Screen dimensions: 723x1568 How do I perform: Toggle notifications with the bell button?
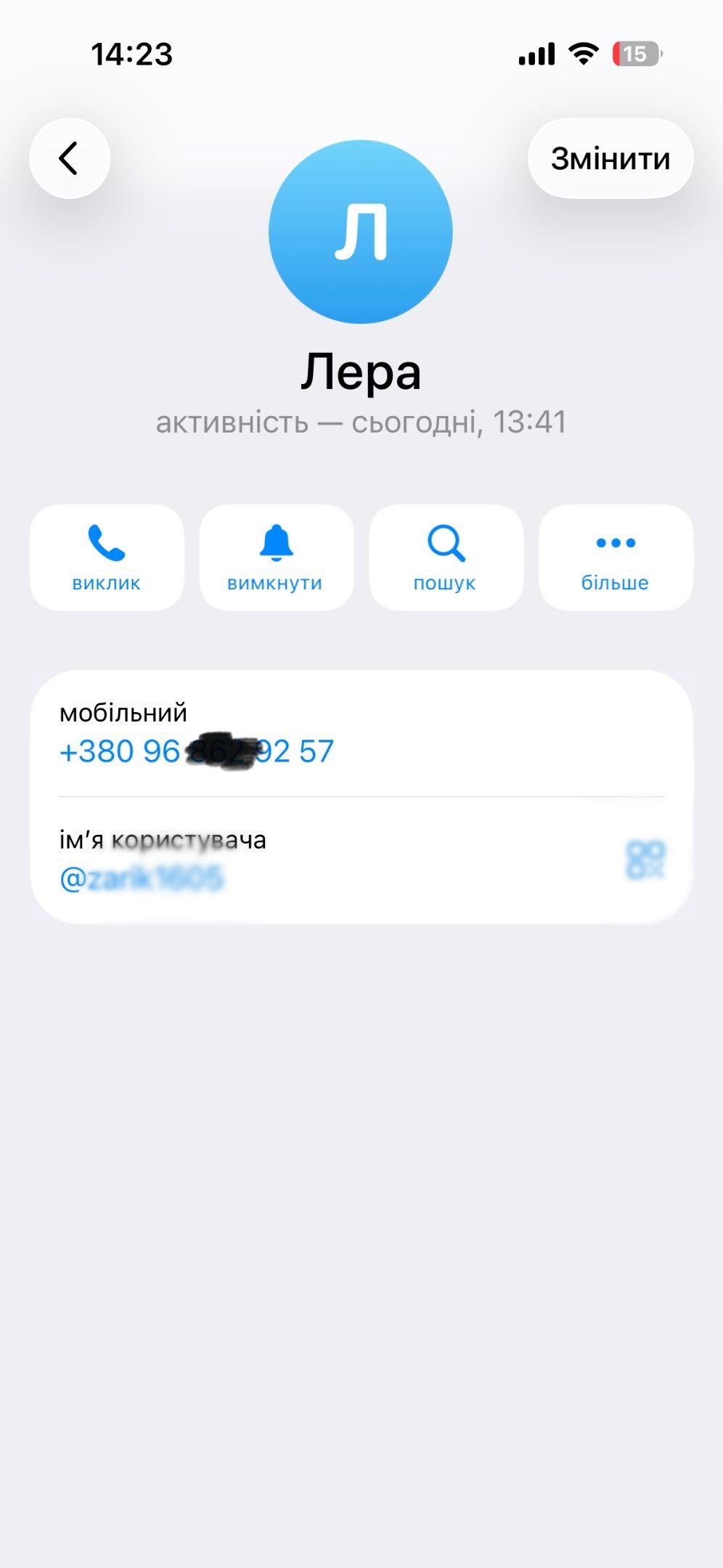[276, 556]
